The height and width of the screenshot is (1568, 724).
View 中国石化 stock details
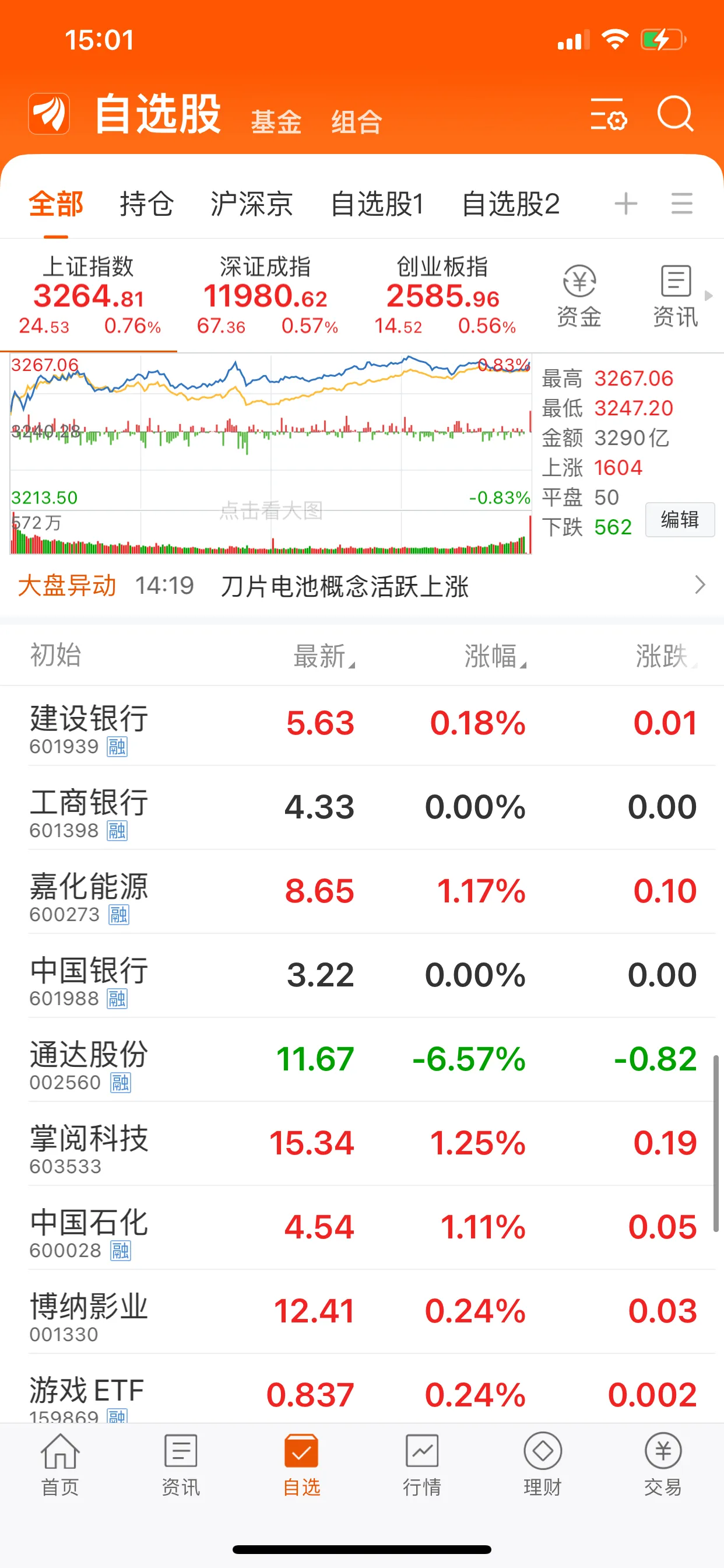click(x=361, y=1228)
